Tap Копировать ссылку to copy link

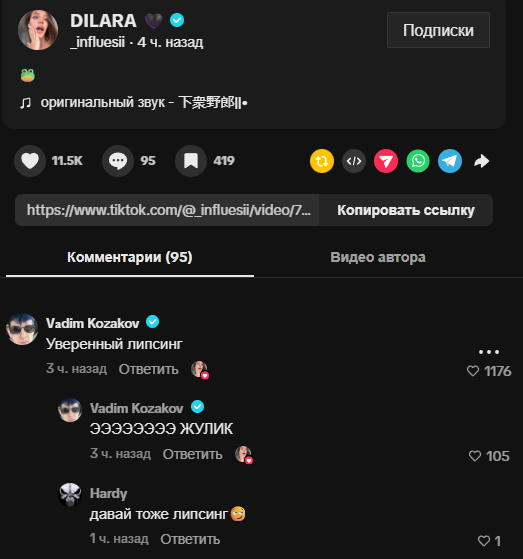coord(406,210)
